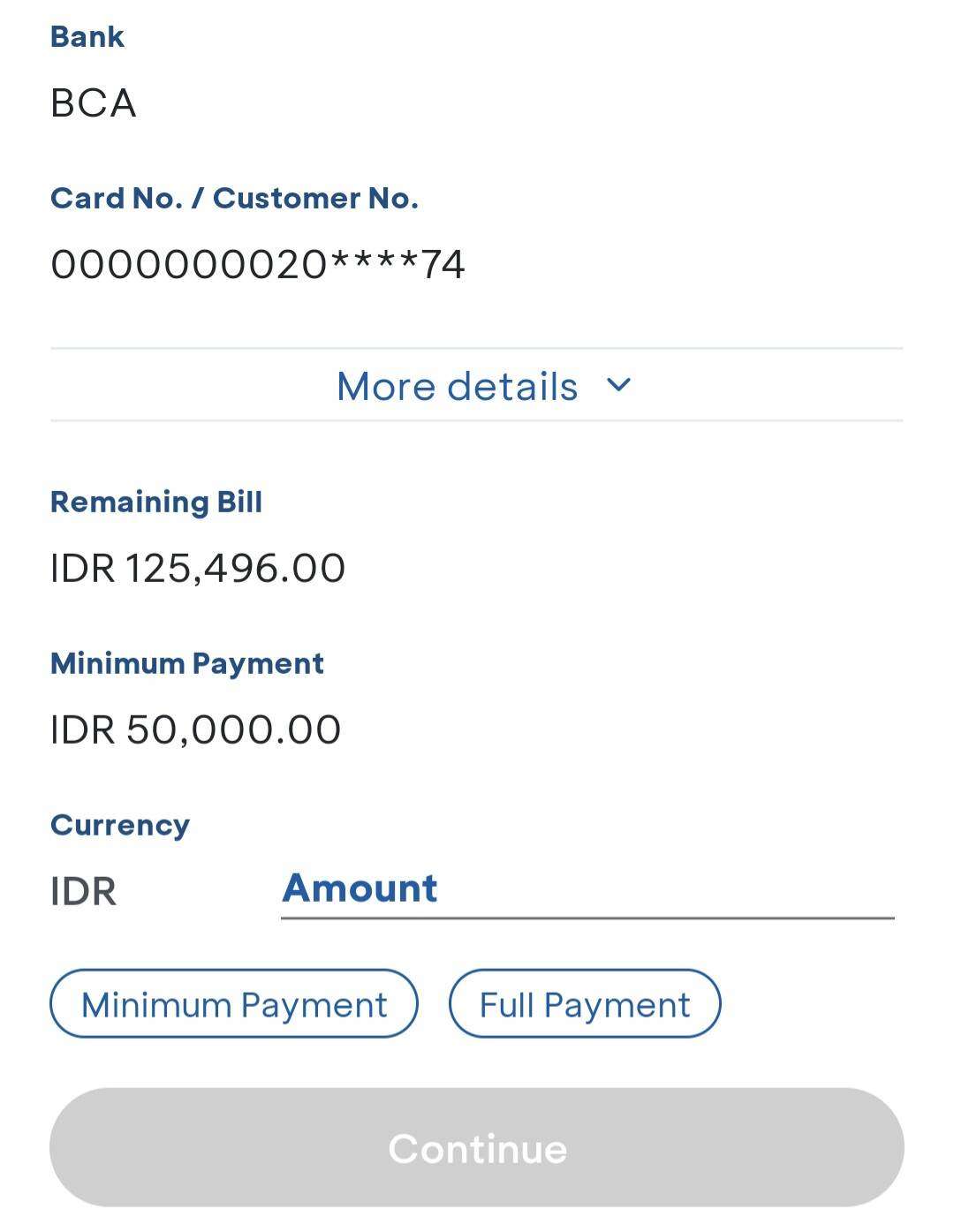Click the Currency field label
954x1232 pixels.
tap(119, 825)
